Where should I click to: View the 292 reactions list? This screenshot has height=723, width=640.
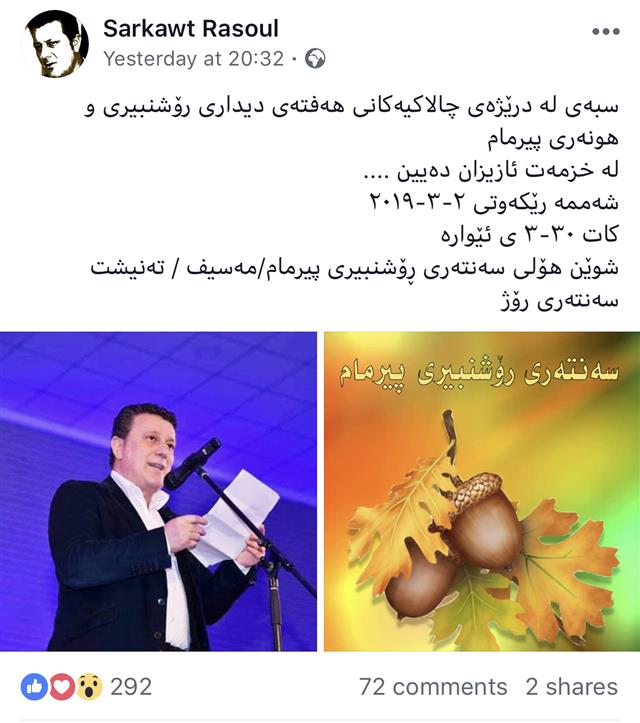coord(87,687)
